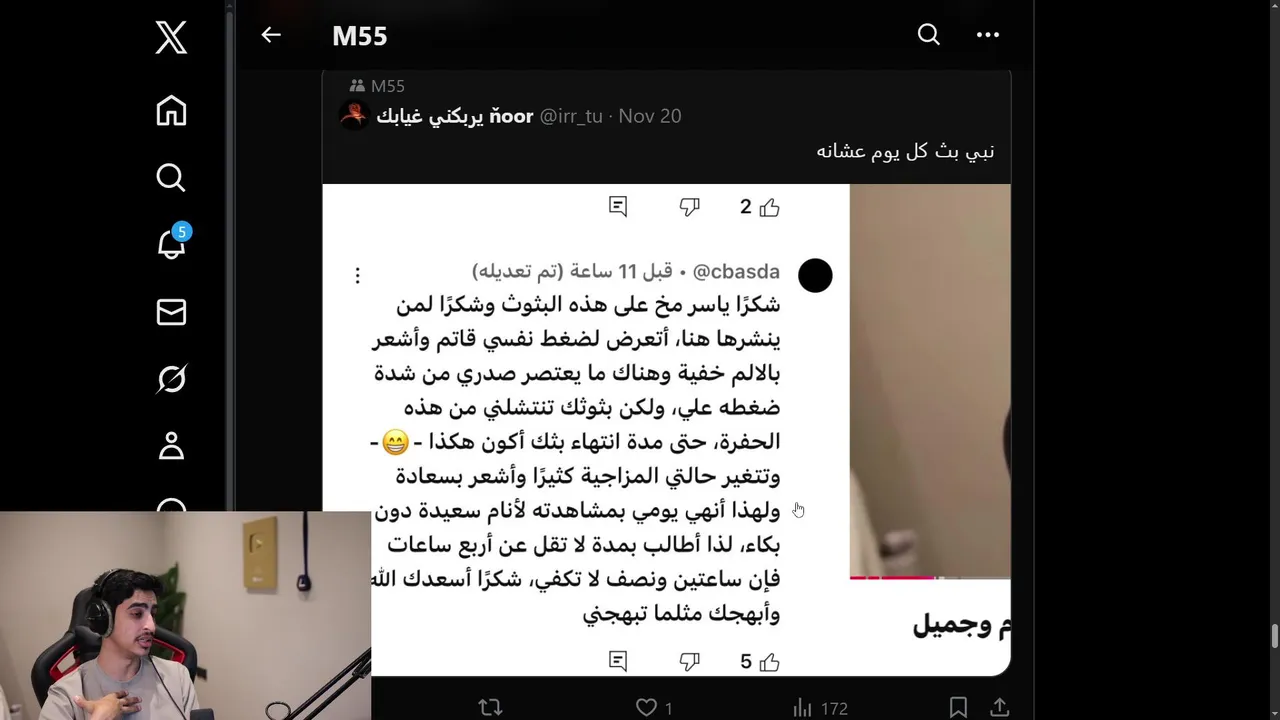Open the three-dot more options menu

click(x=987, y=35)
